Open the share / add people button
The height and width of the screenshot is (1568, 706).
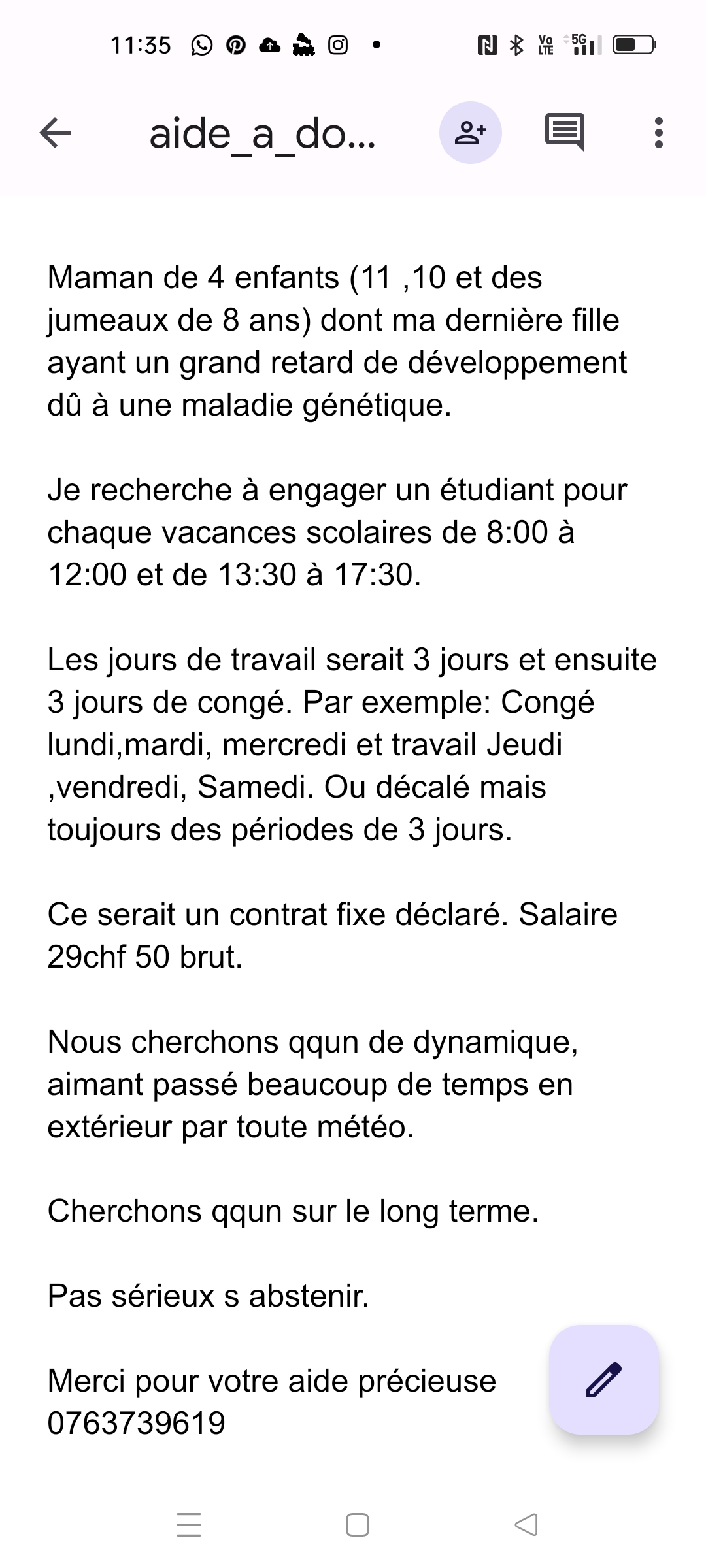[x=470, y=133]
